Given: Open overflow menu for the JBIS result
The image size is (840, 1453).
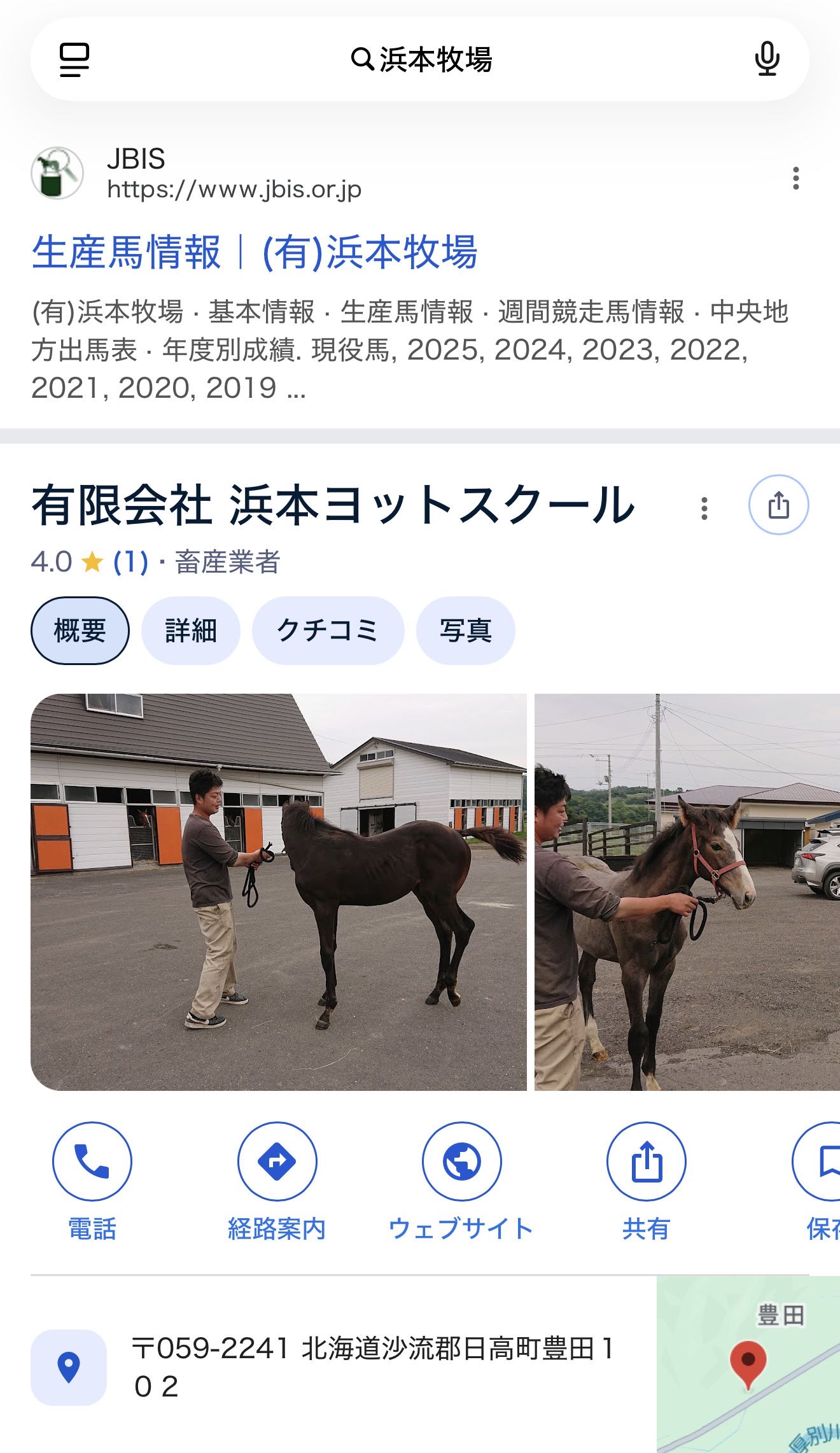Looking at the screenshot, I should (x=795, y=178).
